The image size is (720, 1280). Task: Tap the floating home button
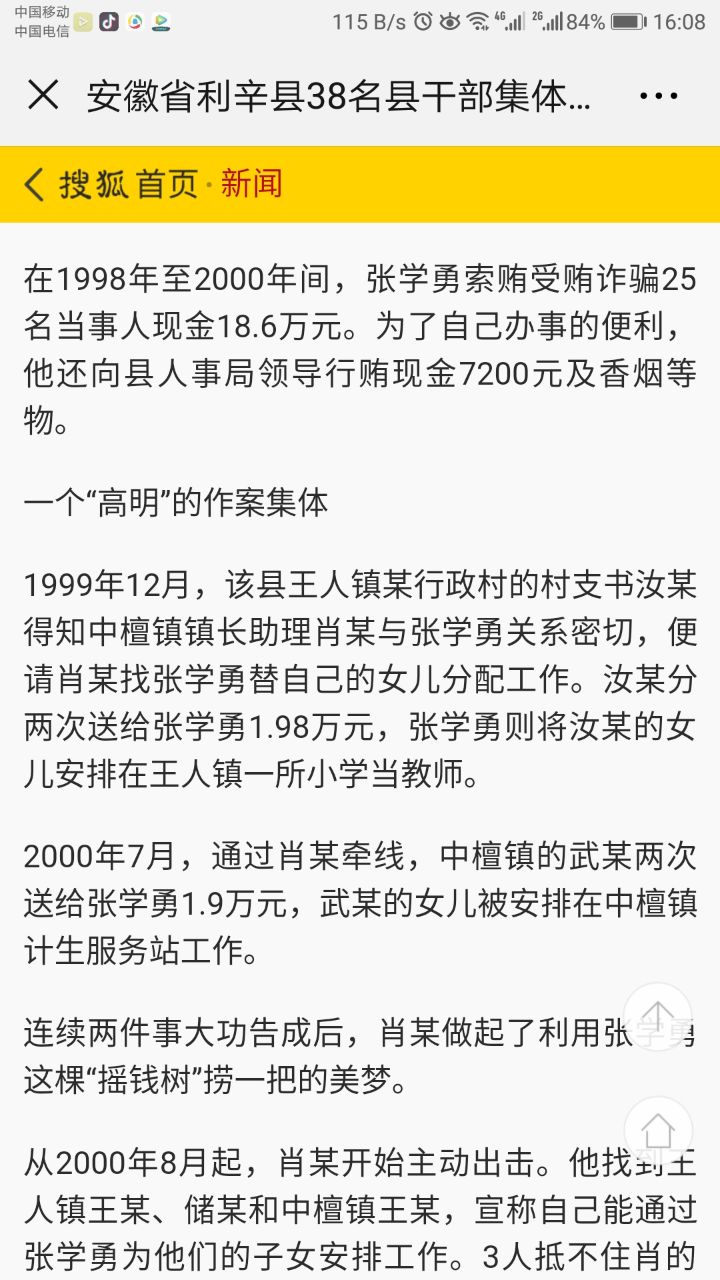[x=657, y=1131]
